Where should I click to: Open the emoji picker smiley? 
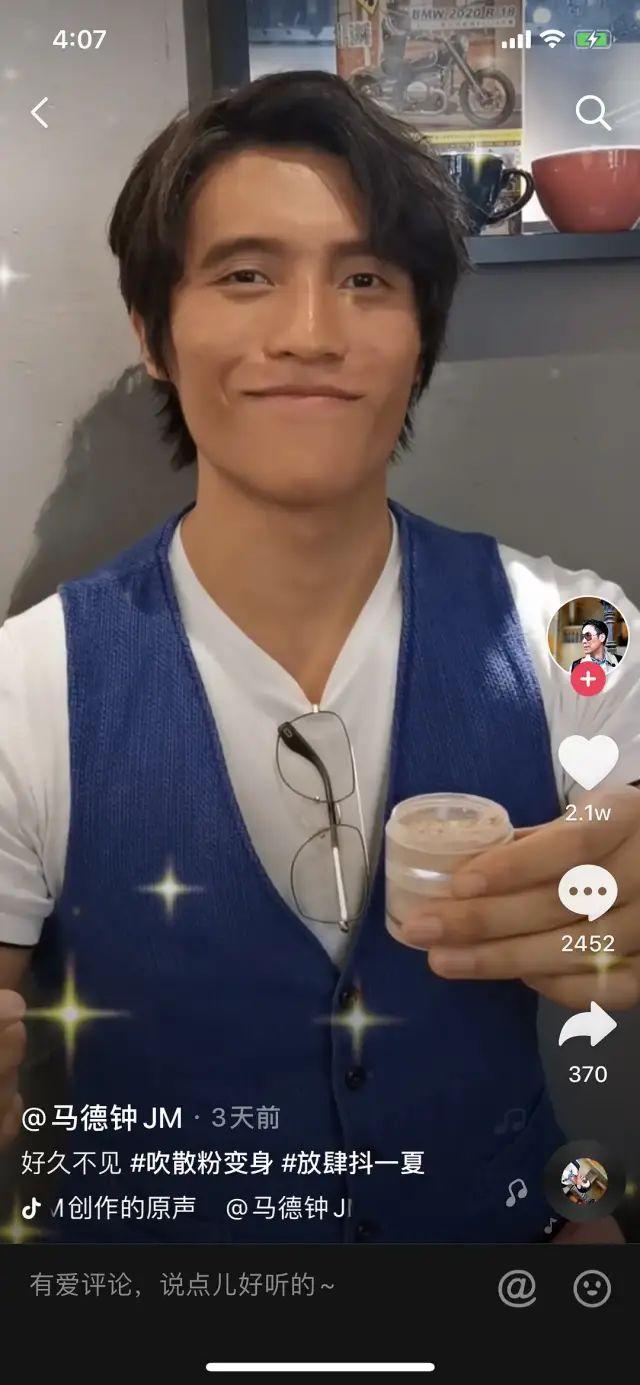[x=592, y=1288]
